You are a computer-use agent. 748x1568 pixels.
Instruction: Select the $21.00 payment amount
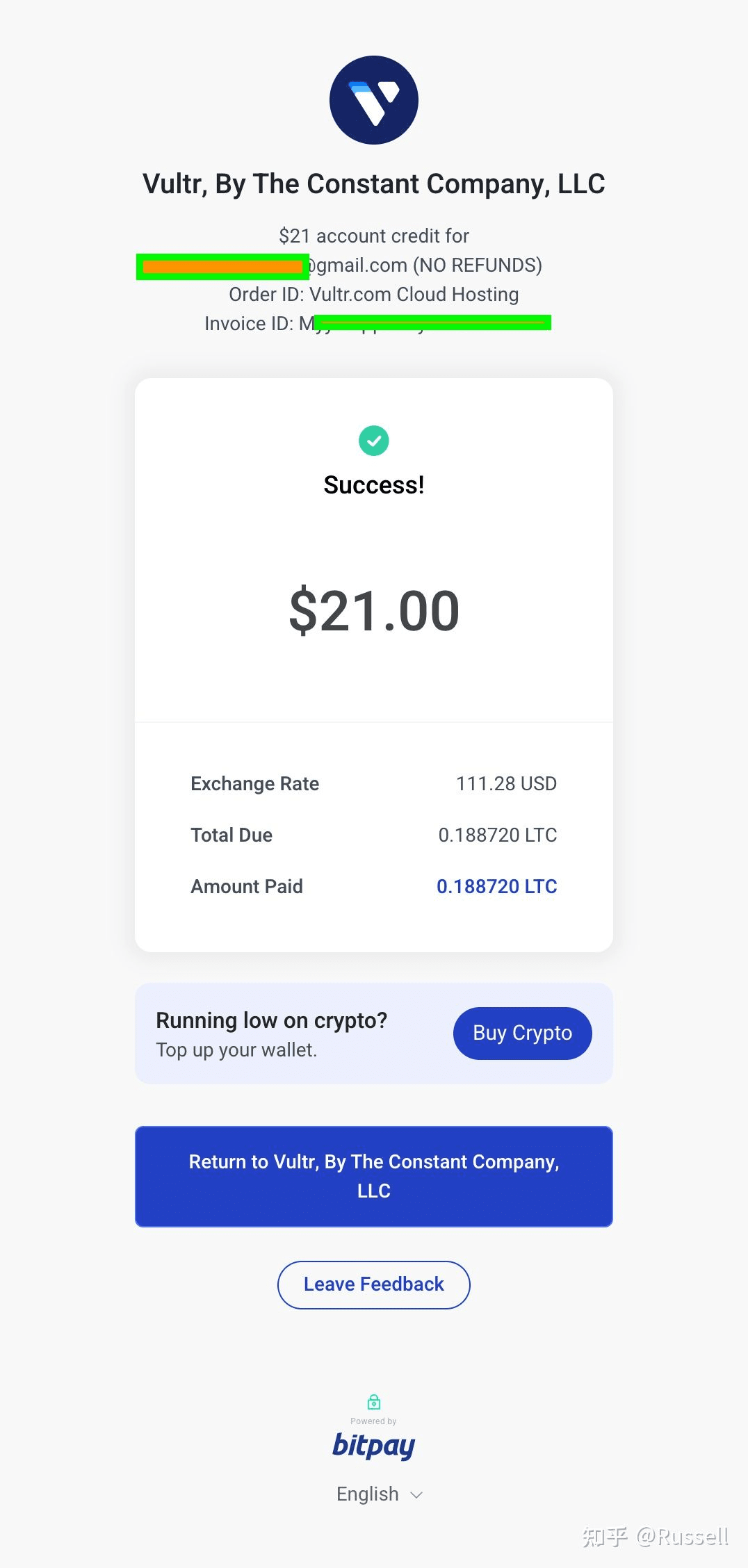coord(373,610)
